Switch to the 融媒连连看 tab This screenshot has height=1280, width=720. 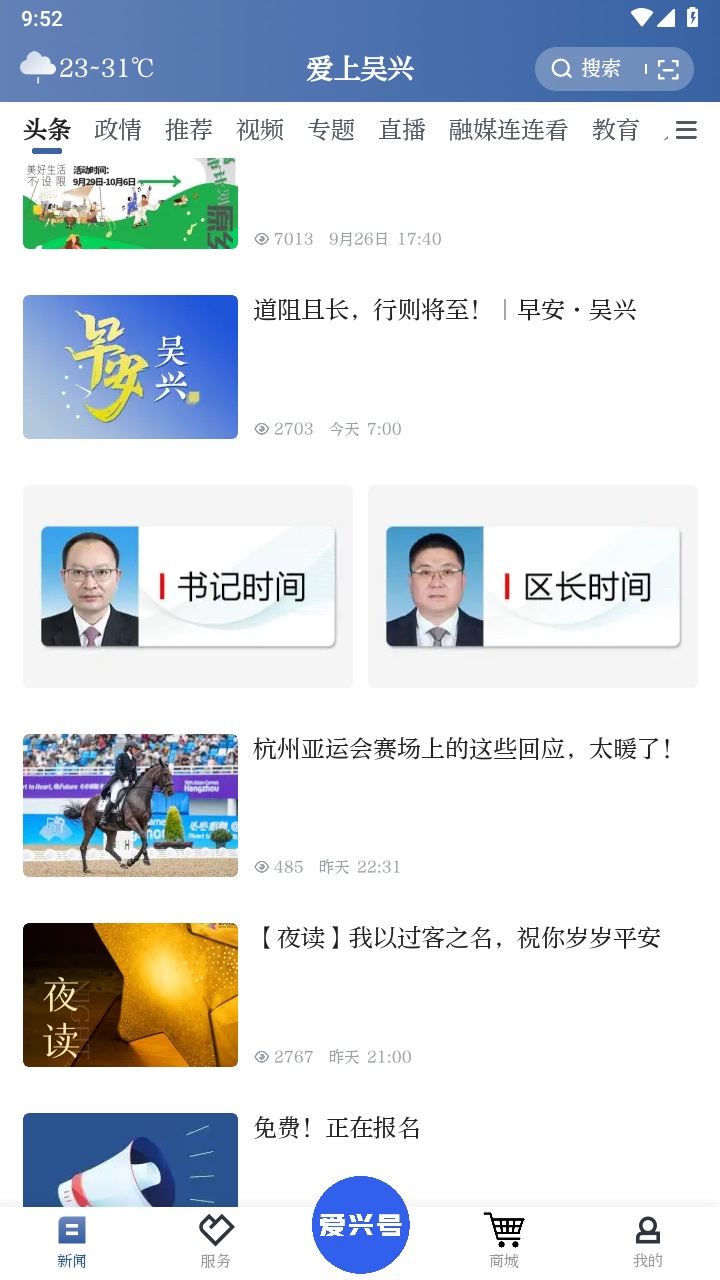coord(508,129)
